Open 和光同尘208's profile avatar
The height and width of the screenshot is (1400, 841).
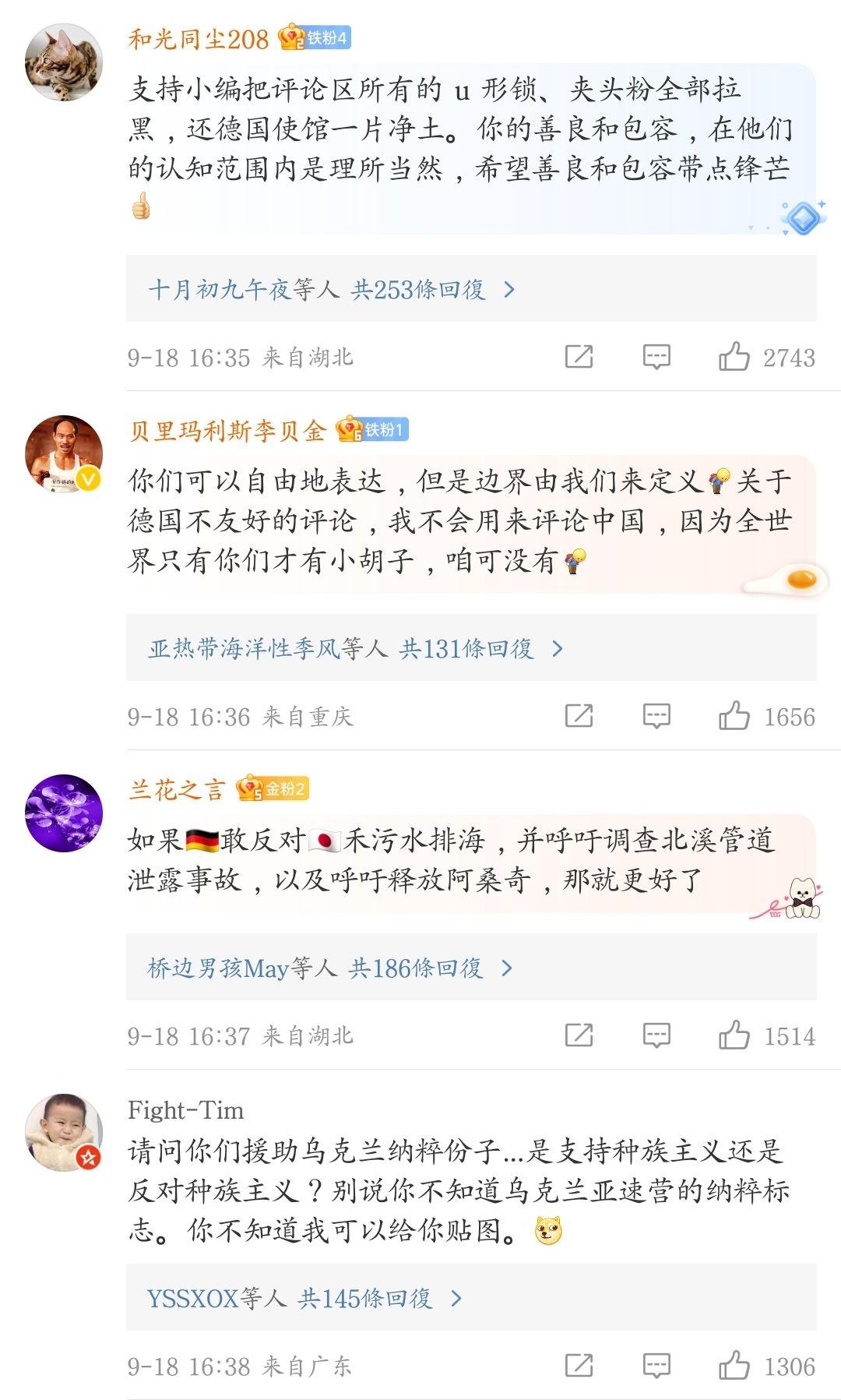[x=64, y=62]
